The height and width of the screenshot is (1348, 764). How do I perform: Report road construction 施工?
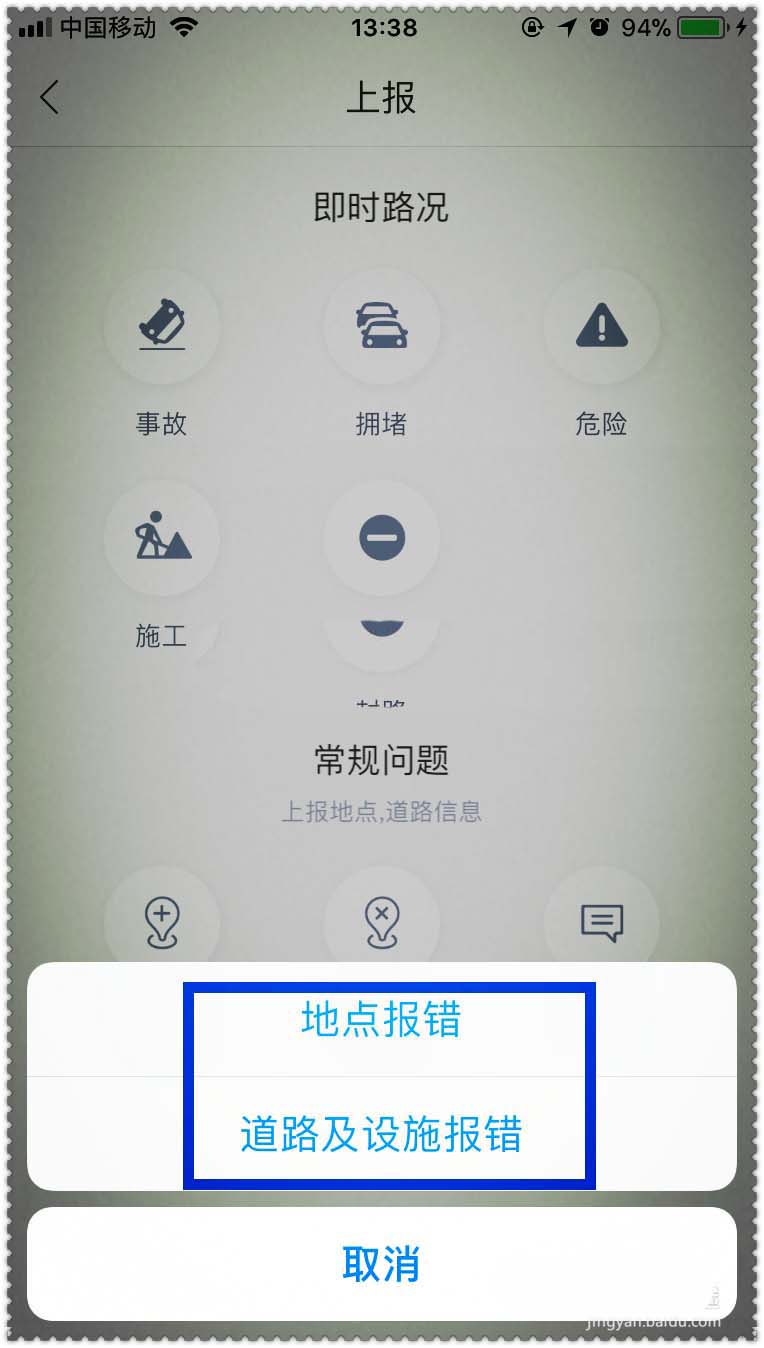click(x=162, y=538)
